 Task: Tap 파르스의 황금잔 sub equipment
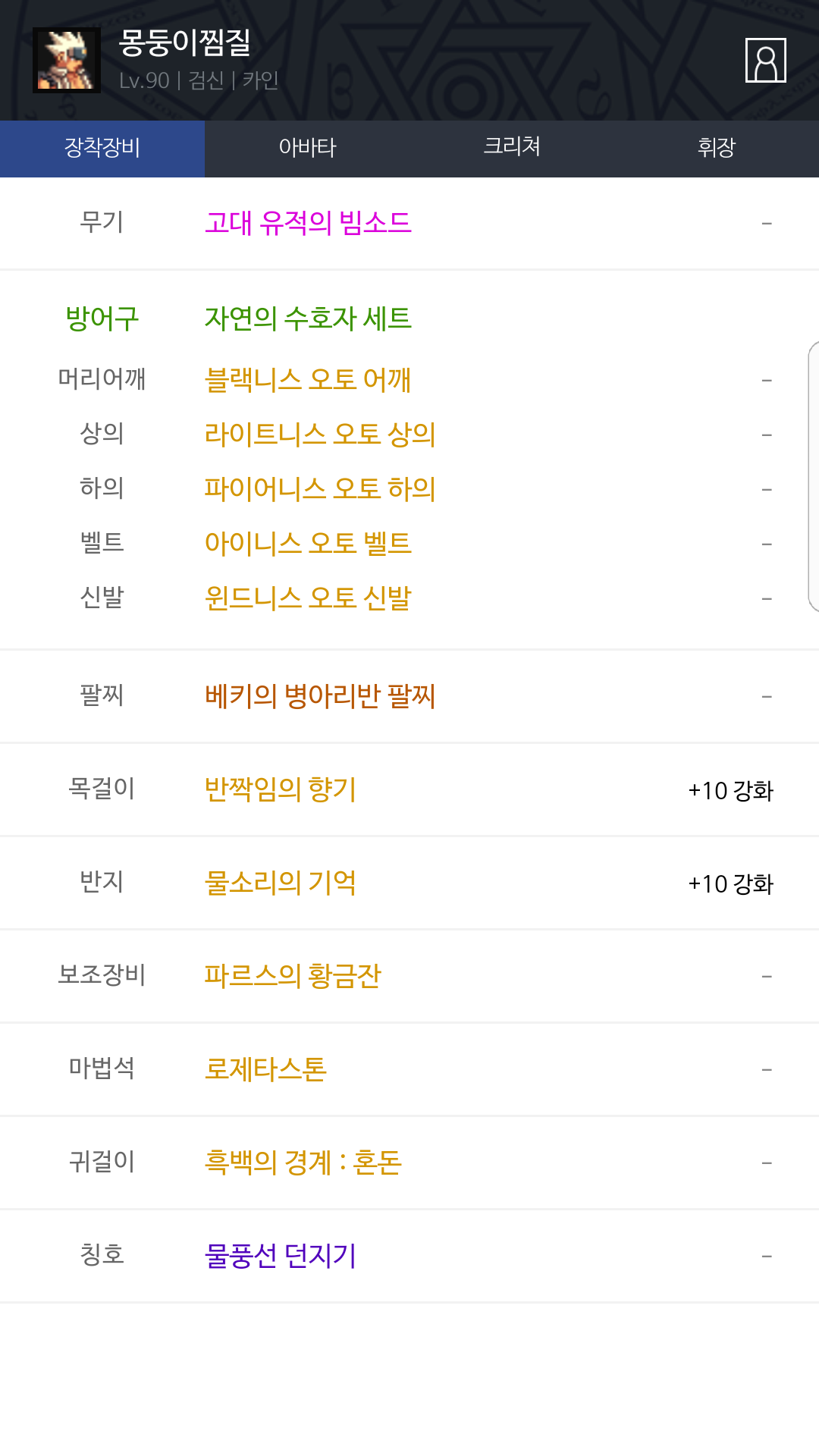pos(293,975)
